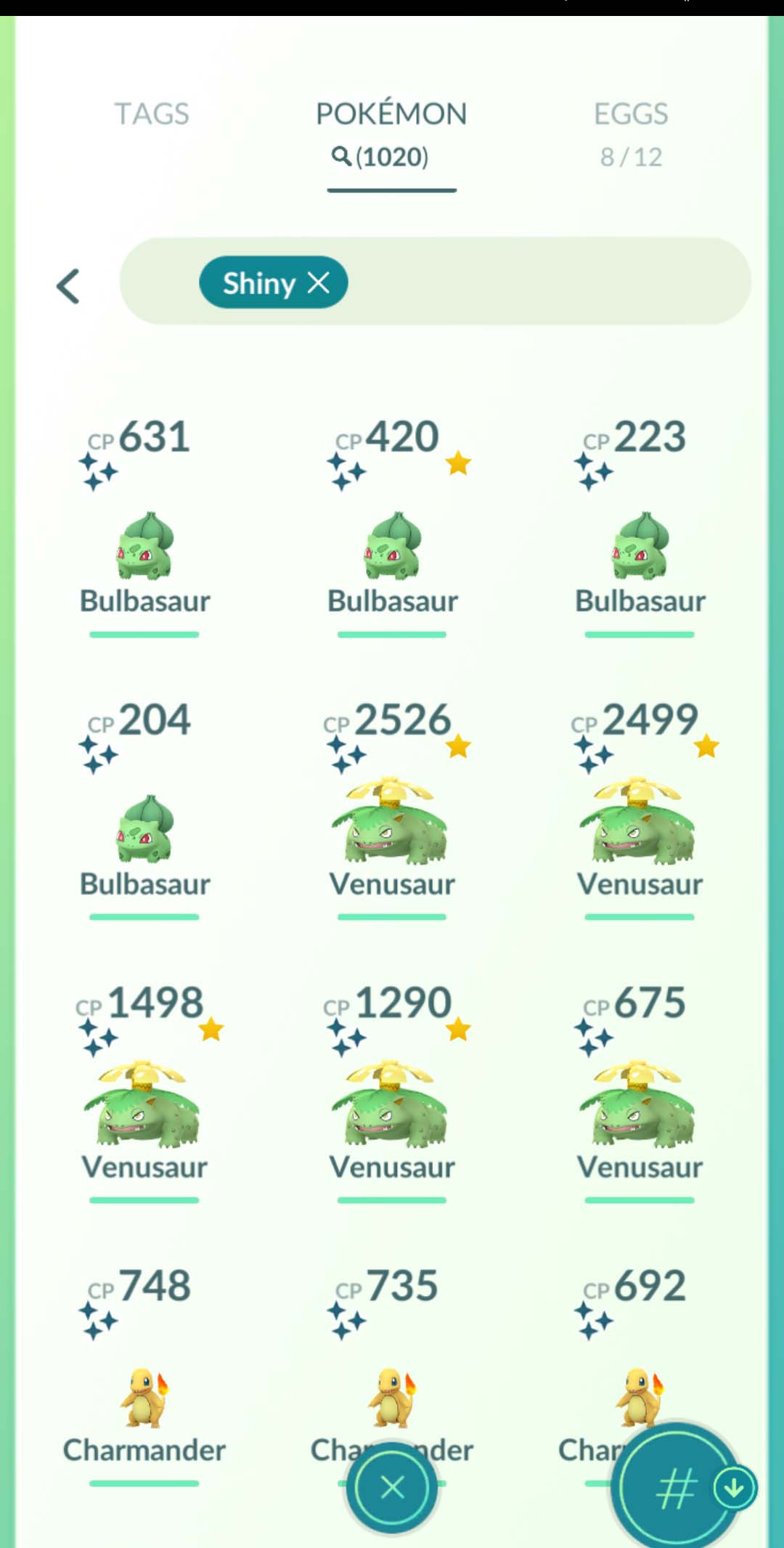
Task: Change sort order with the # button
Action: (675, 1488)
